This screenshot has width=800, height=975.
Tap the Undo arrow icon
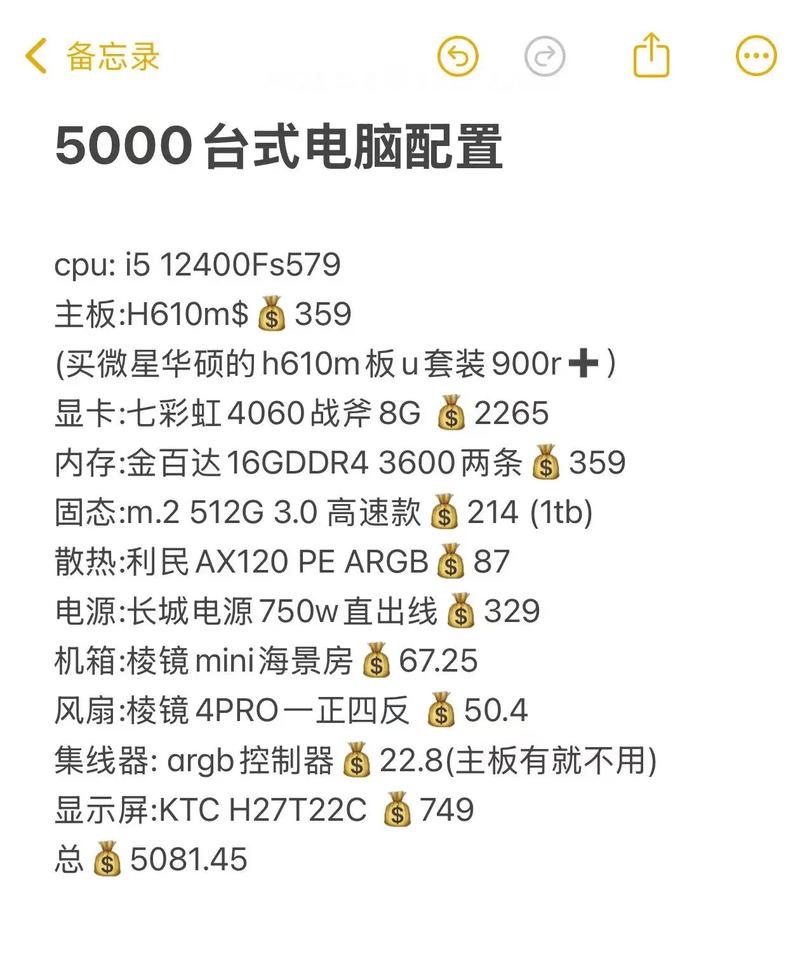tap(458, 57)
